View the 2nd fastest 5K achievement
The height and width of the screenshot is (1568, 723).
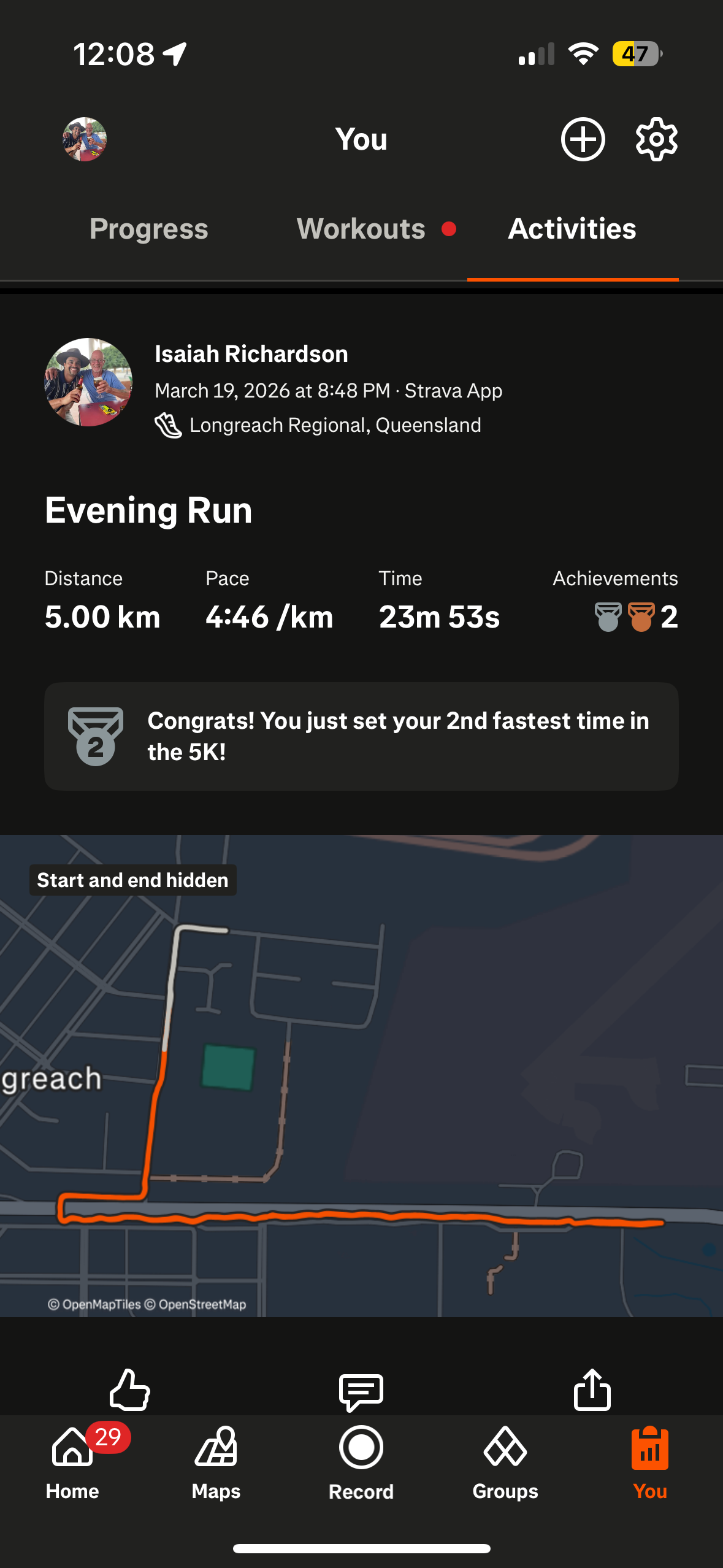point(361,736)
